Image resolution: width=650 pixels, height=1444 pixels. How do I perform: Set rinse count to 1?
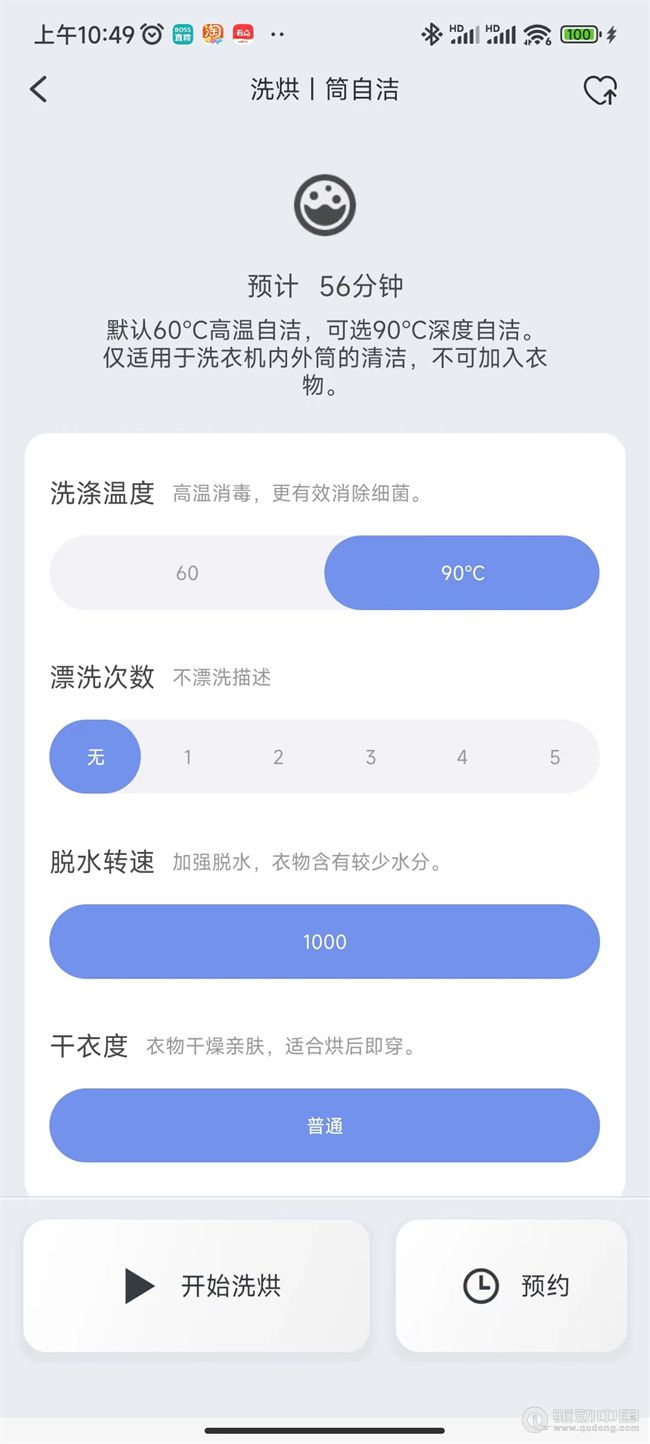tap(187, 757)
